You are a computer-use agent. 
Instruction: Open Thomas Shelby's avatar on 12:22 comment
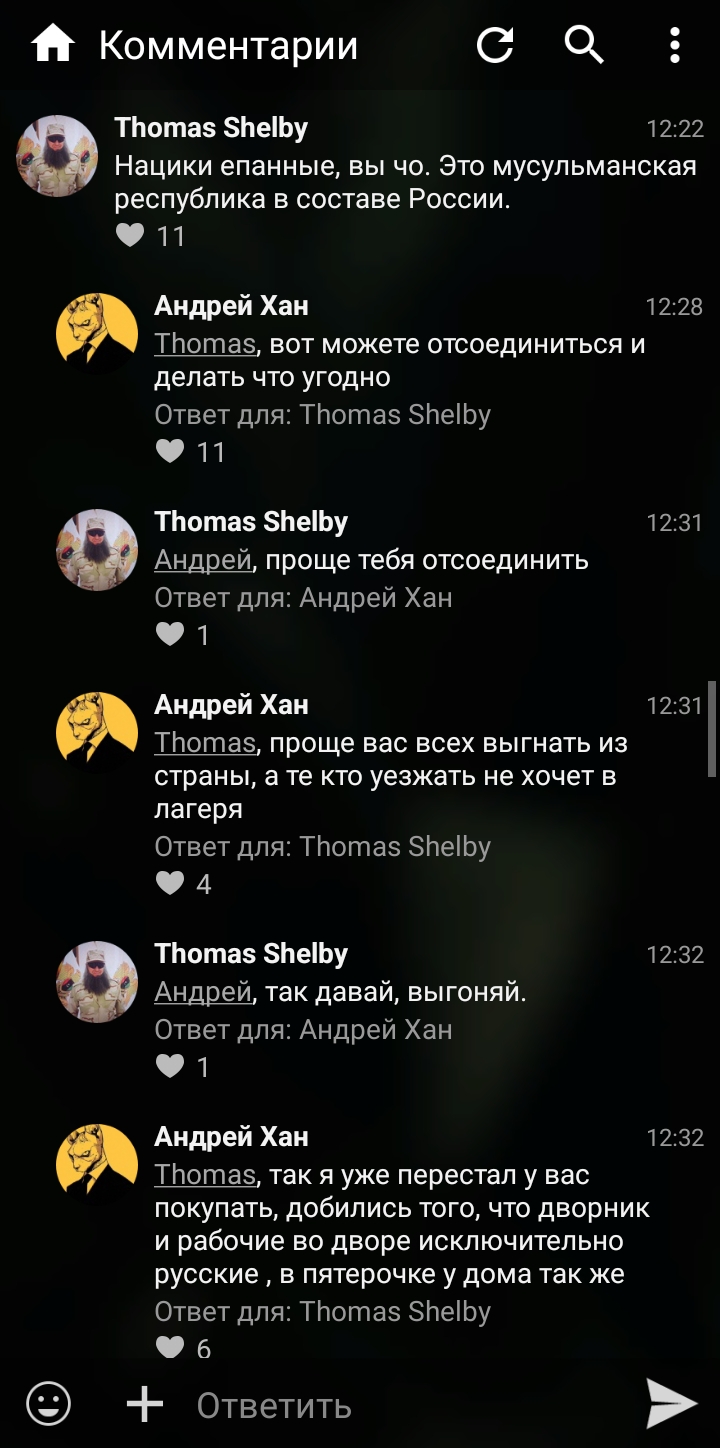[x=57, y=155]
